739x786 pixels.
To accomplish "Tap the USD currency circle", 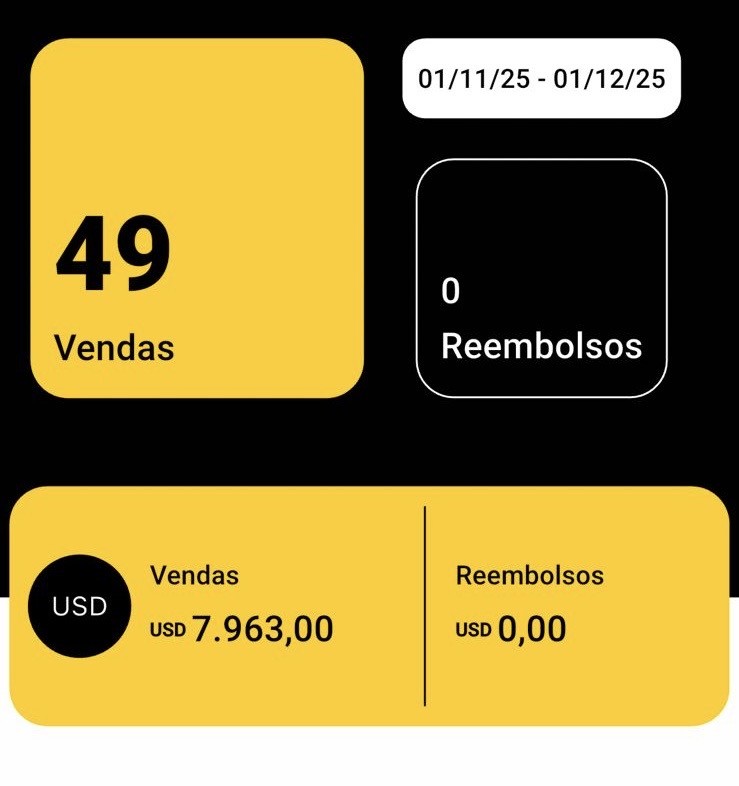I will coord(79,606).
